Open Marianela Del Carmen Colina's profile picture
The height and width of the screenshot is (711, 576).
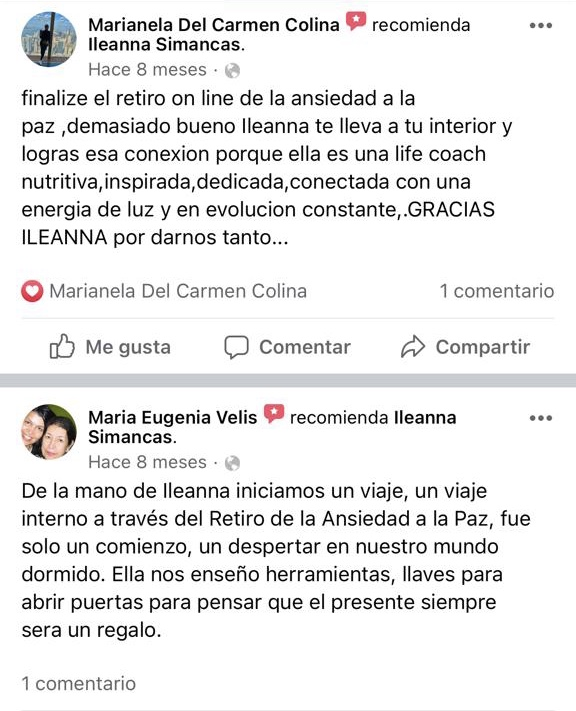(x=49, y=39)
